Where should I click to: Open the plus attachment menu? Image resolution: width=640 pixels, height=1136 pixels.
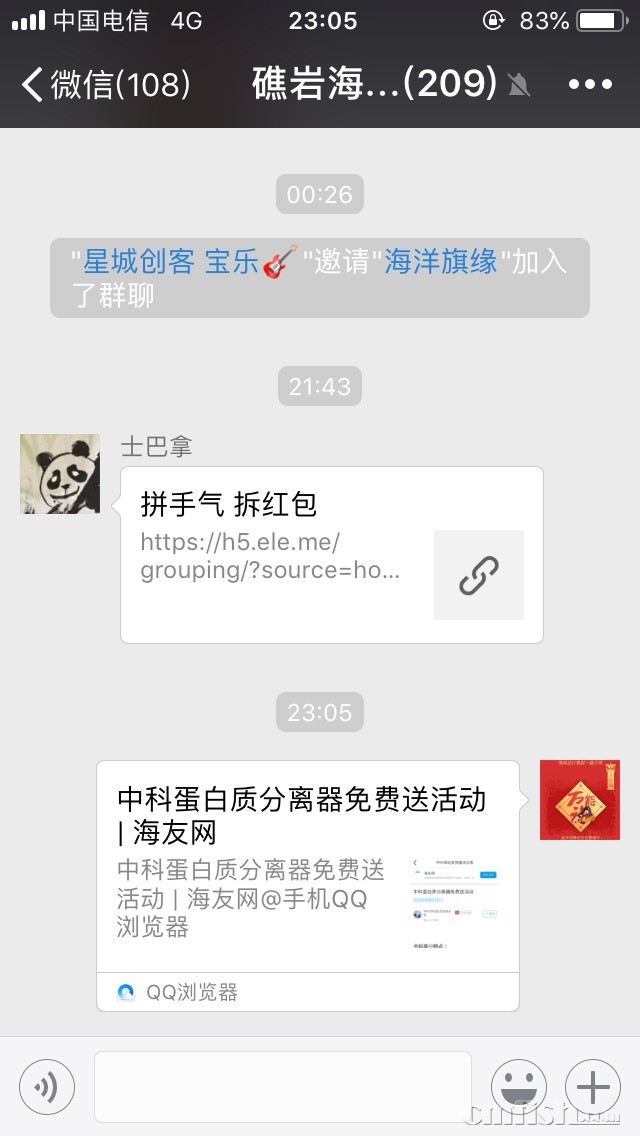click(x=593, y=1086)
